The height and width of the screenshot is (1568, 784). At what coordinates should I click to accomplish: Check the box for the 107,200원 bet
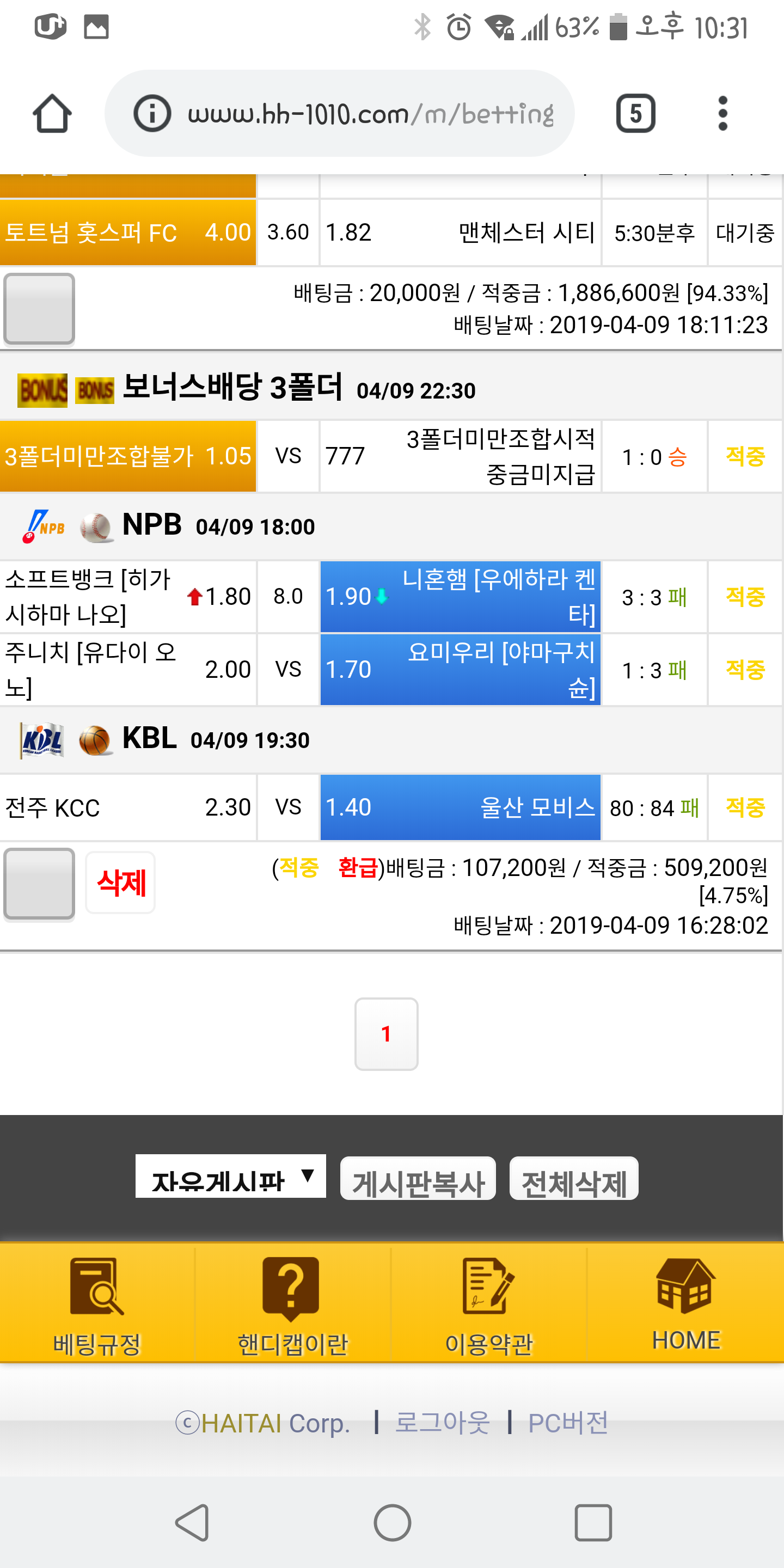(40, 883)
